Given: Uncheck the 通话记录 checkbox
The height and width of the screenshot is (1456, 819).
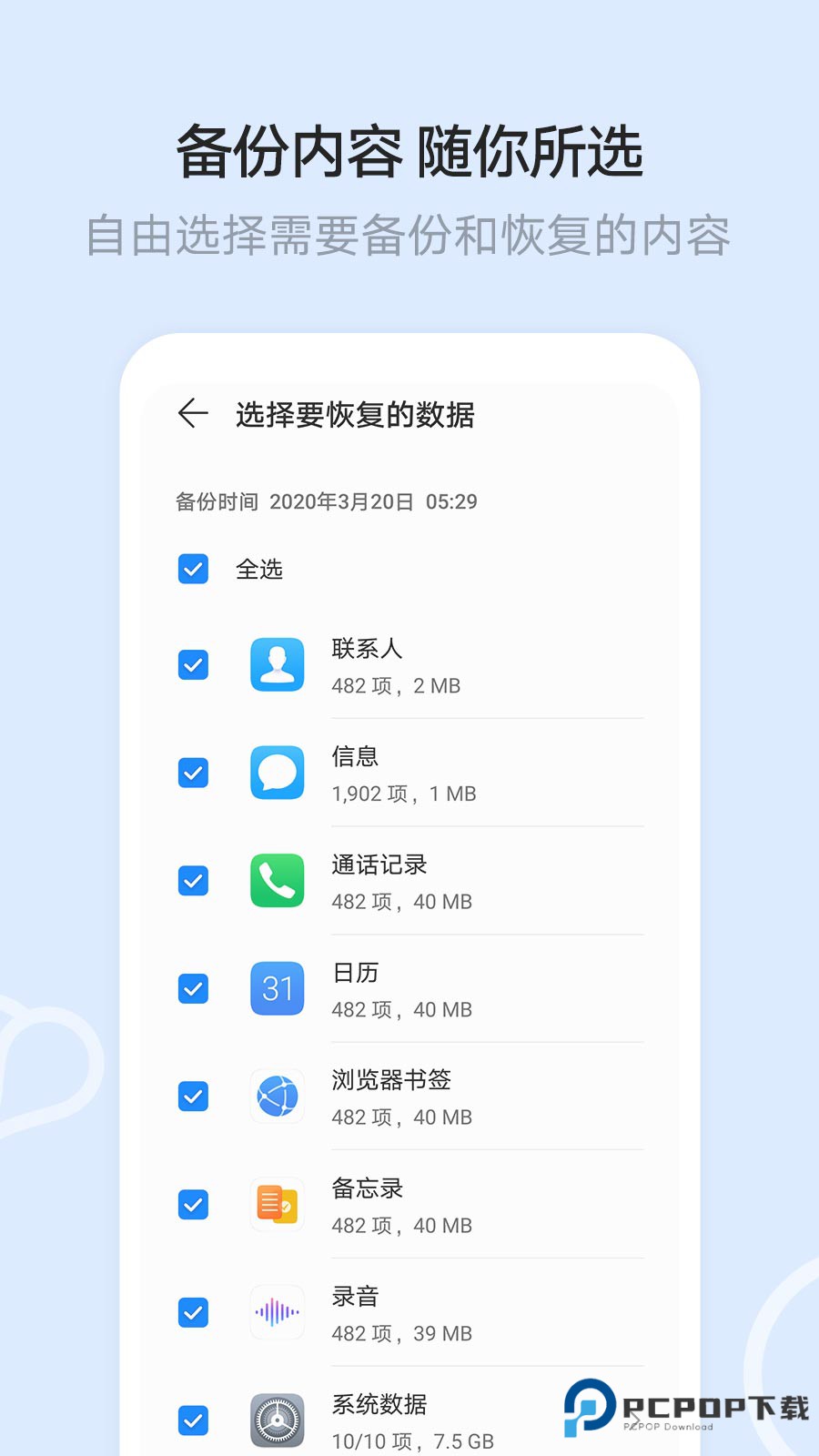Looking at the screenshot, I should click(x=192, y=881).
